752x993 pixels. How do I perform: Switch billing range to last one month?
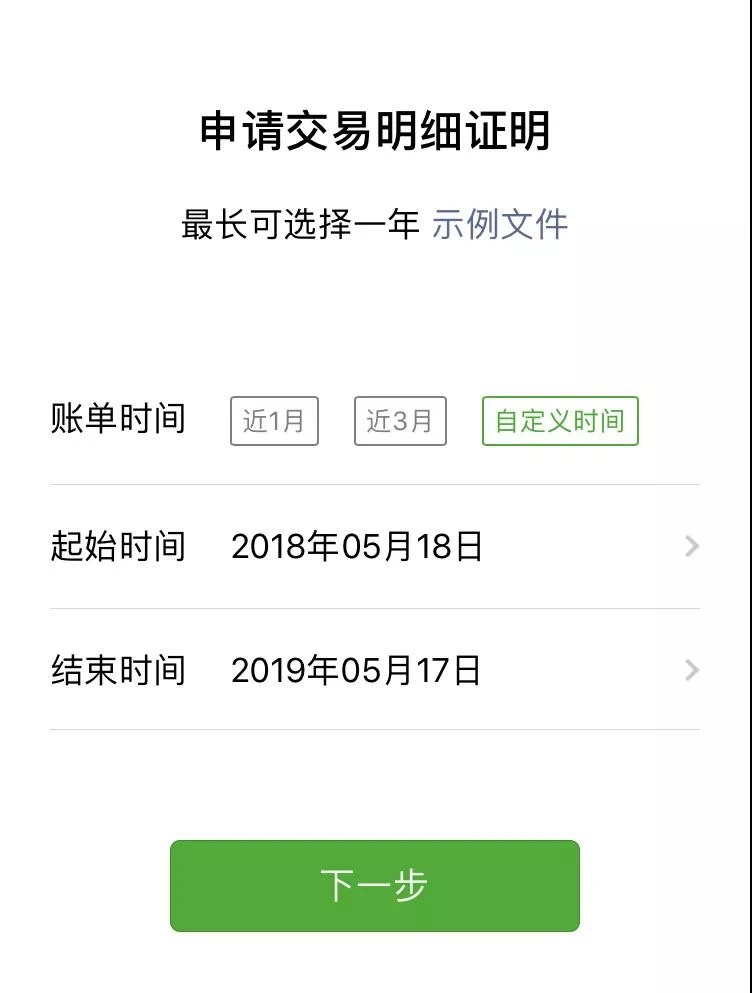pos(275,421)
